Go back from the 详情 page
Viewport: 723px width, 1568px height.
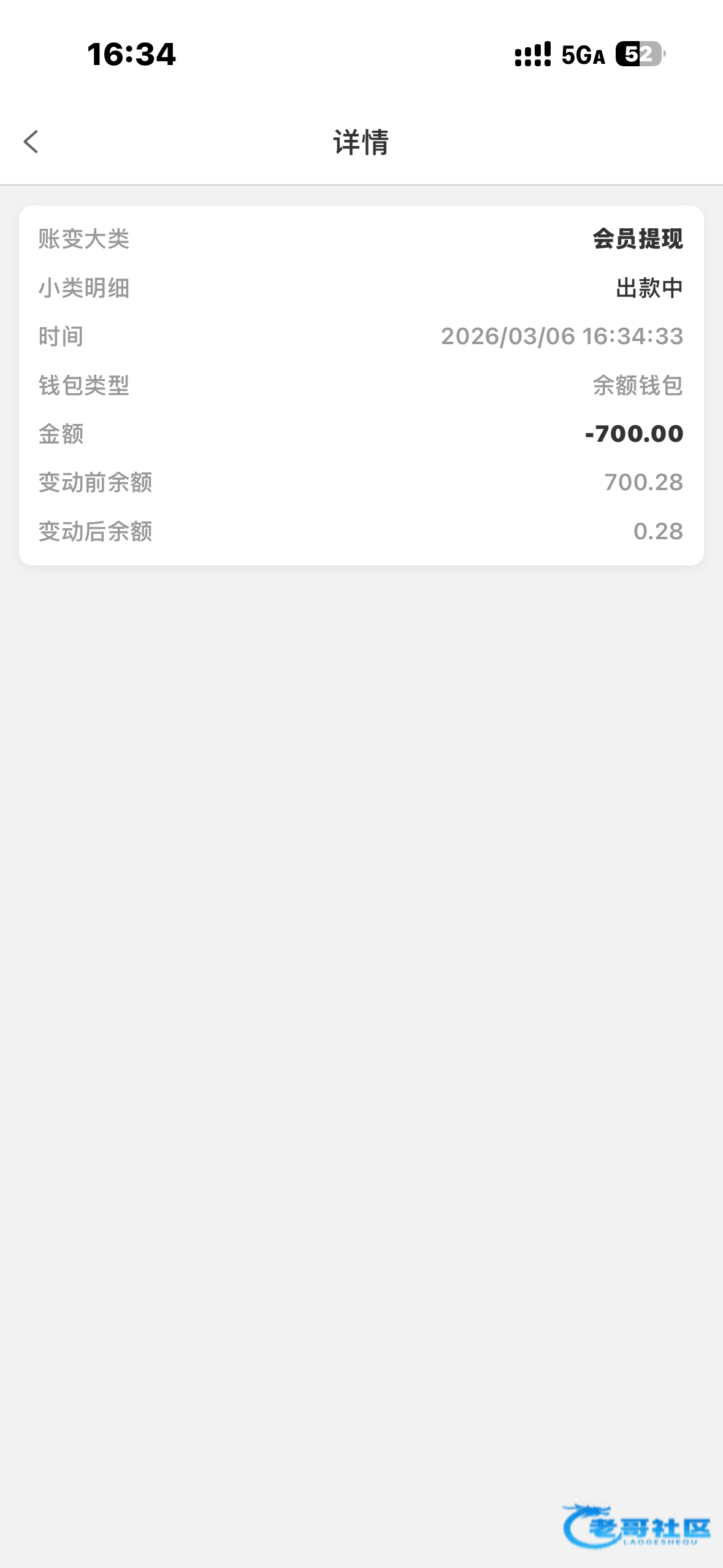pyautogui.click(x=31, y=142)
